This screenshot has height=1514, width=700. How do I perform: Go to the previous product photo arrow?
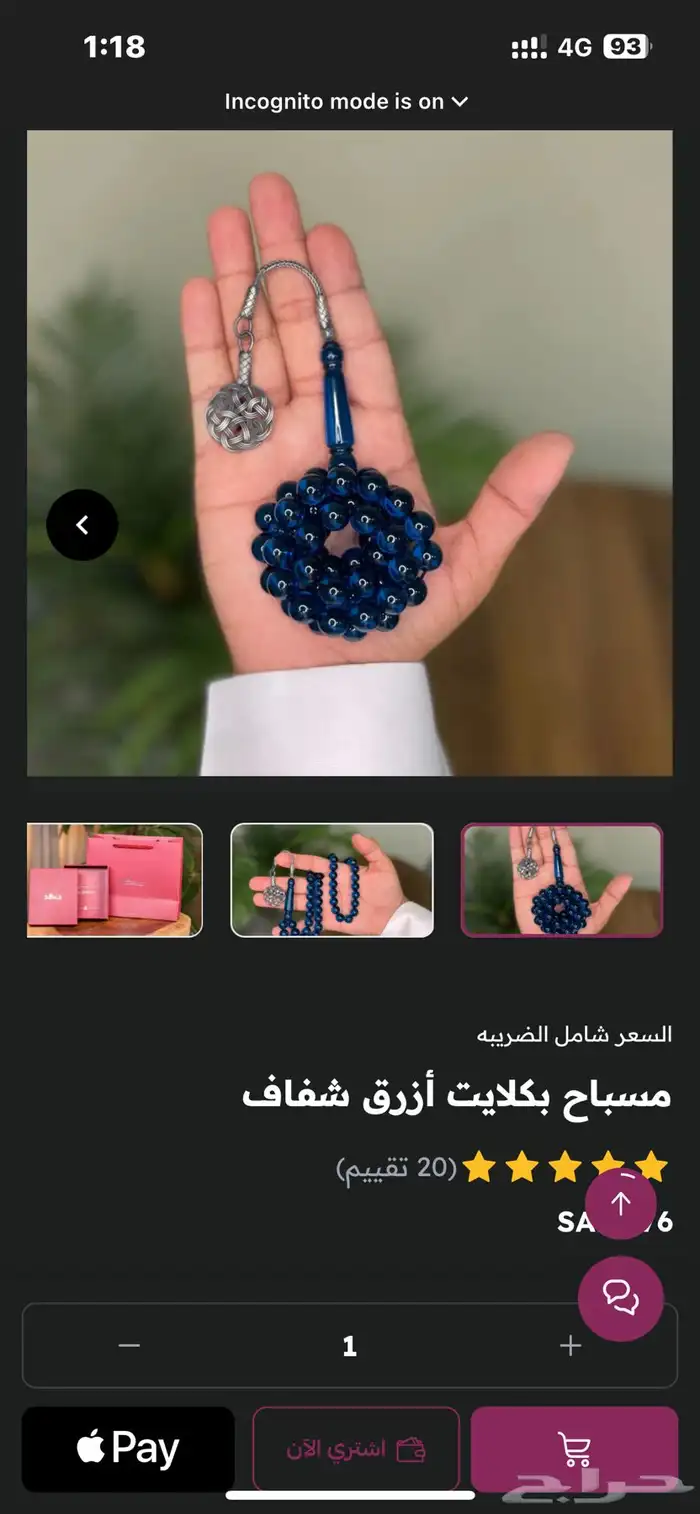[82, 525]
